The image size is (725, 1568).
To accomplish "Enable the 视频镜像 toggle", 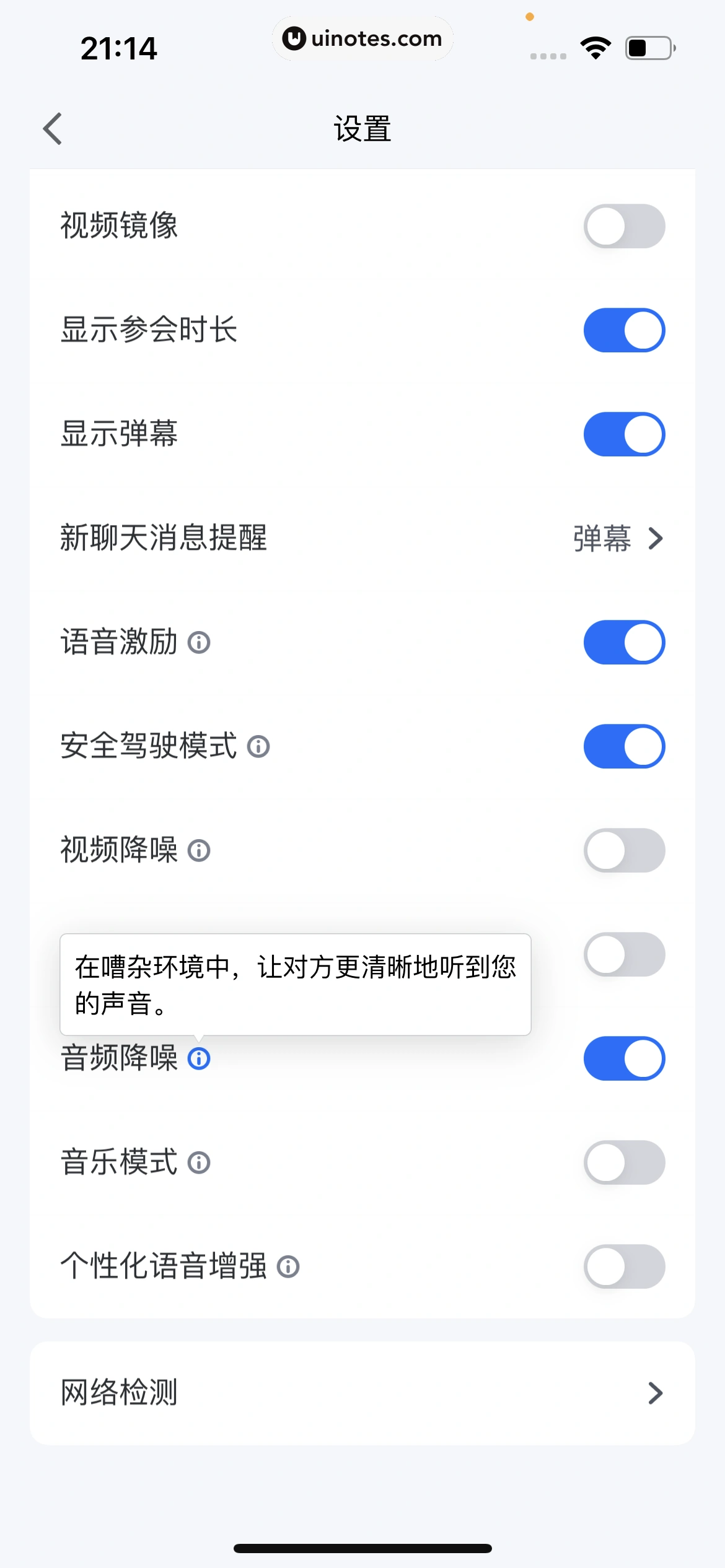I will [x=624, y=226].
